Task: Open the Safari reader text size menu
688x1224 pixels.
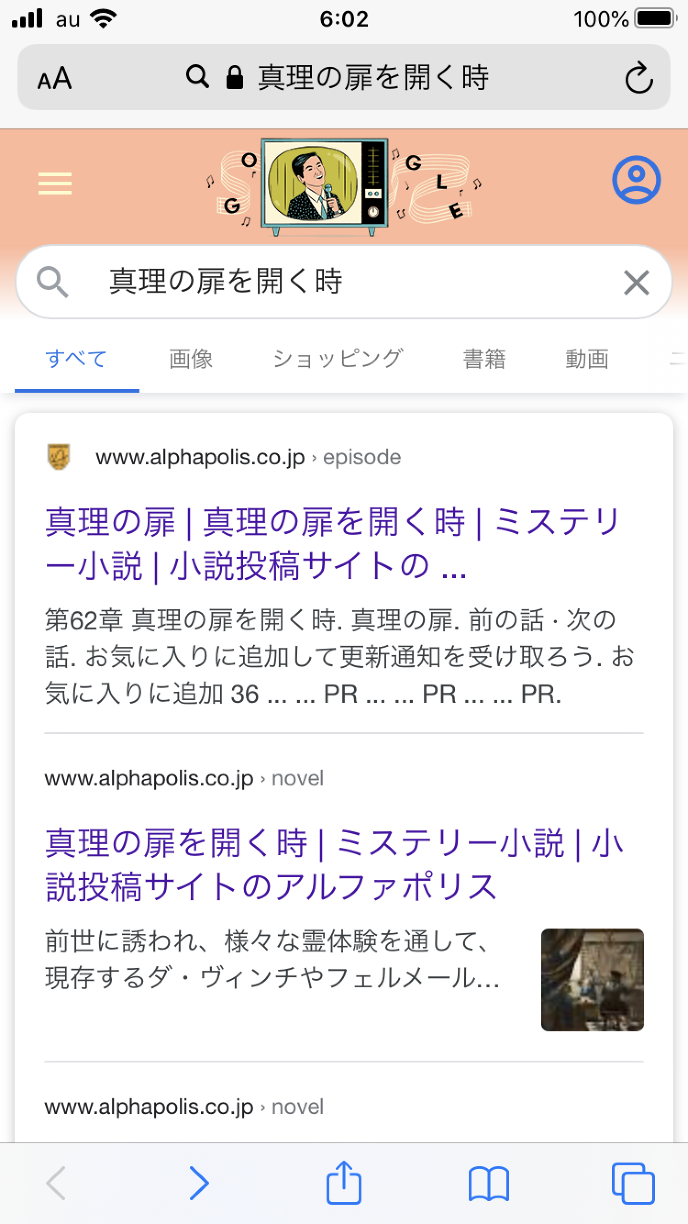Action: pyautogui.click(x=55, y=78)
